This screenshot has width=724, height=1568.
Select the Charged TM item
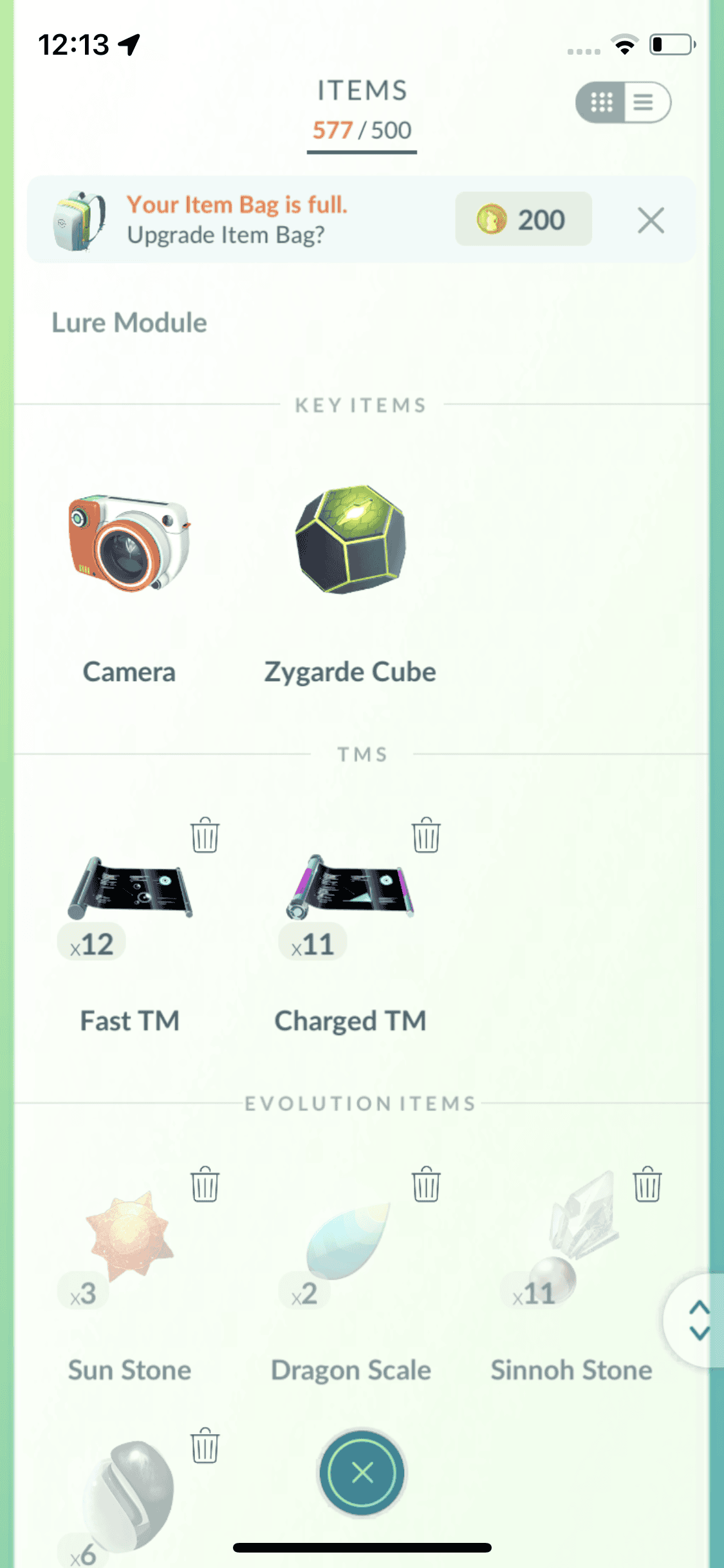[x=350, y=888]
